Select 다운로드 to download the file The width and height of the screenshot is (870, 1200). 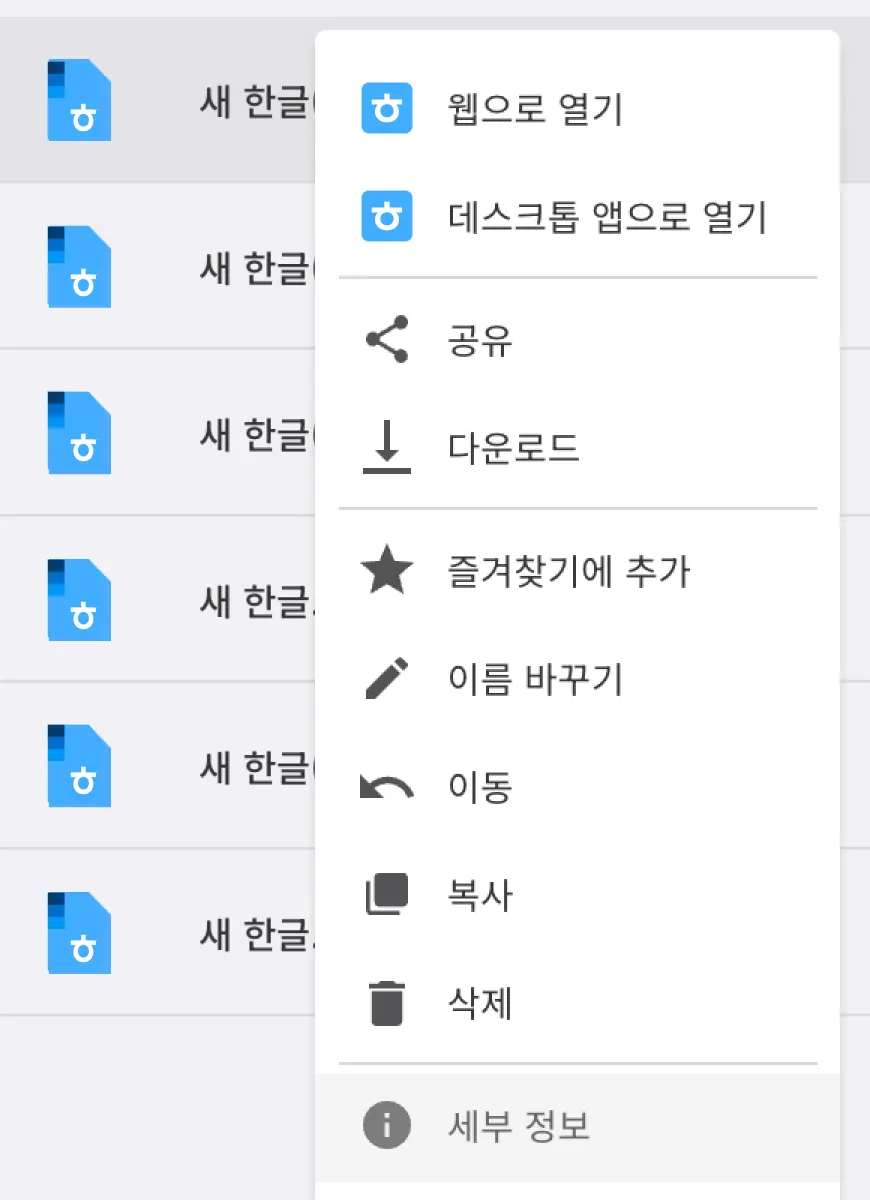tap(513, 448)
